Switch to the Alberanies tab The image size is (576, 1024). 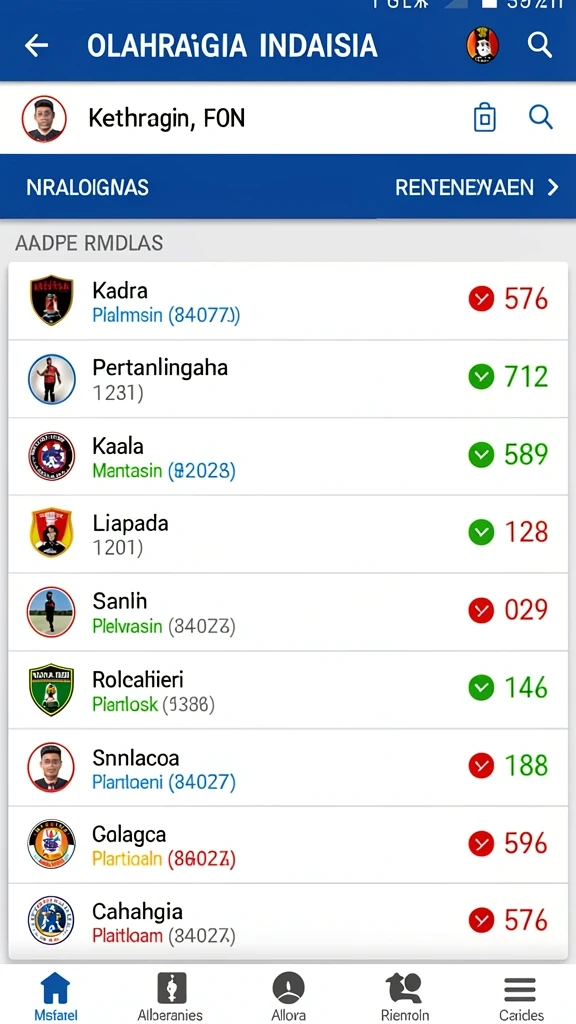click(170, 997)
